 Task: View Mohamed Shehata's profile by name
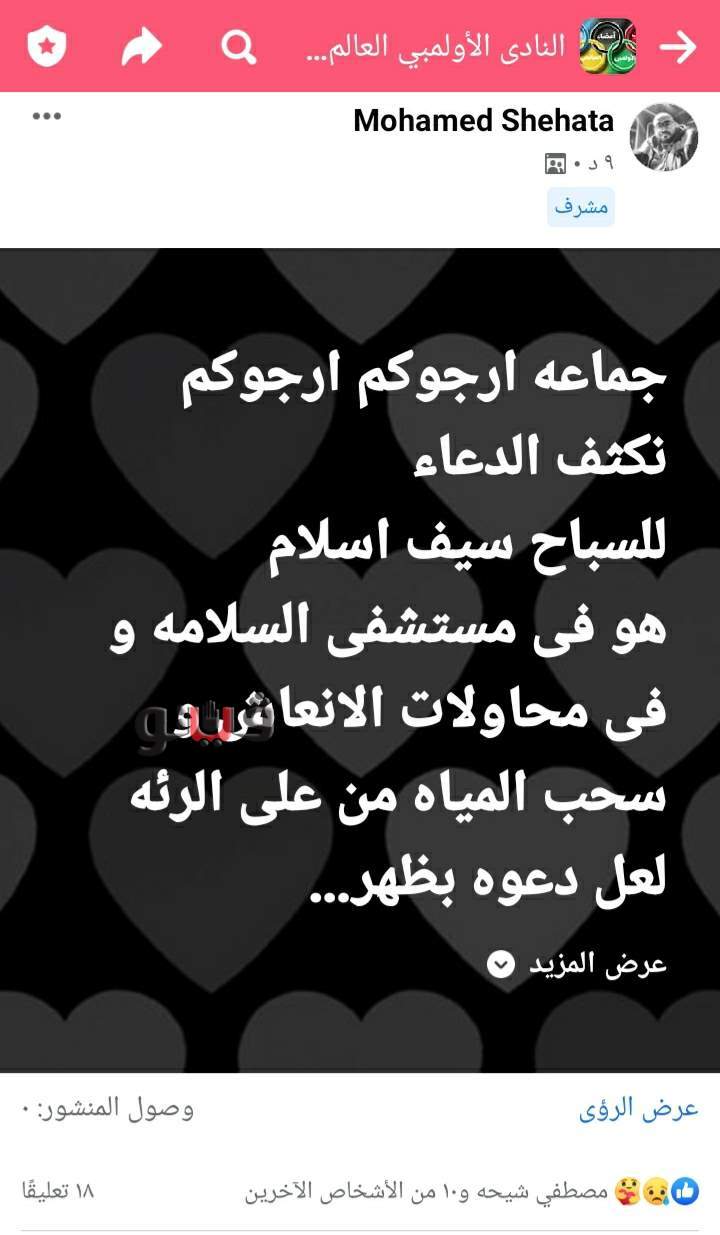(484, 121)
